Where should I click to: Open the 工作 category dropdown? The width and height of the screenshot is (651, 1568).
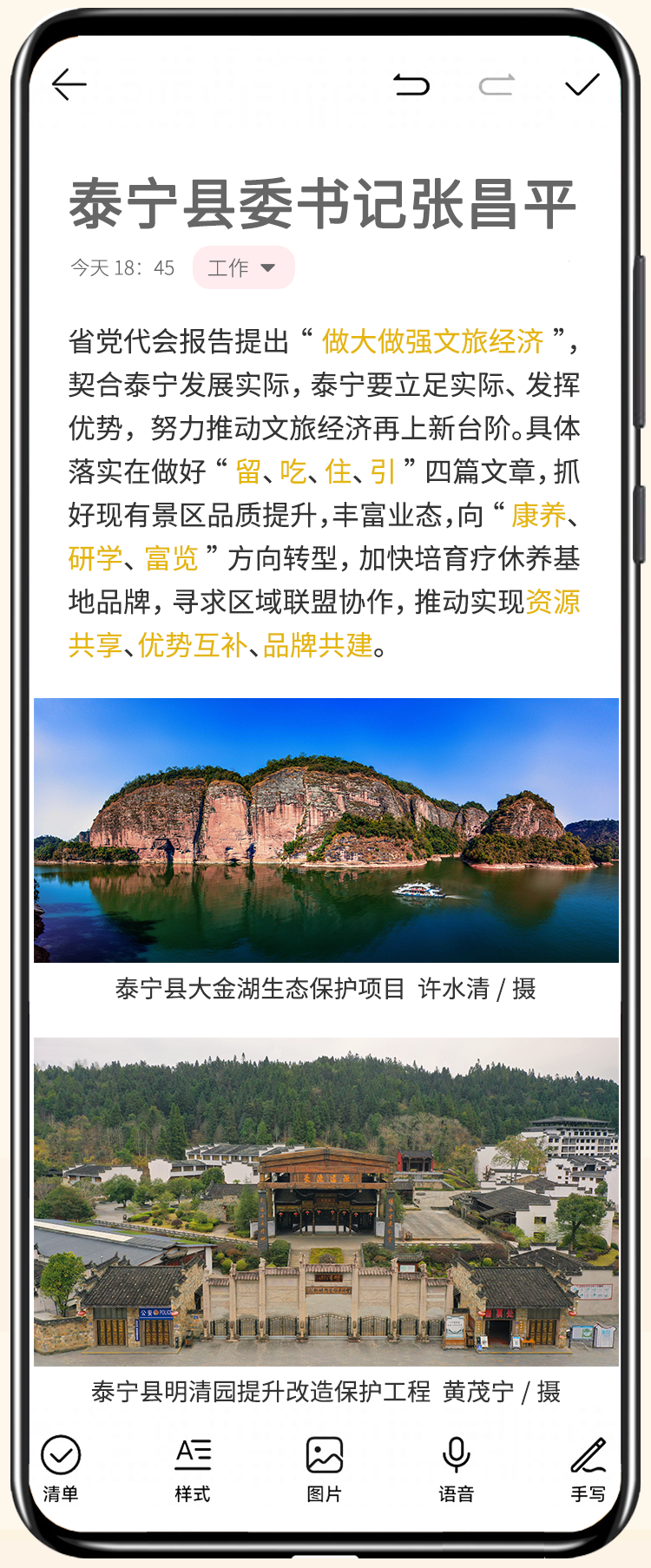pos(243,267)
